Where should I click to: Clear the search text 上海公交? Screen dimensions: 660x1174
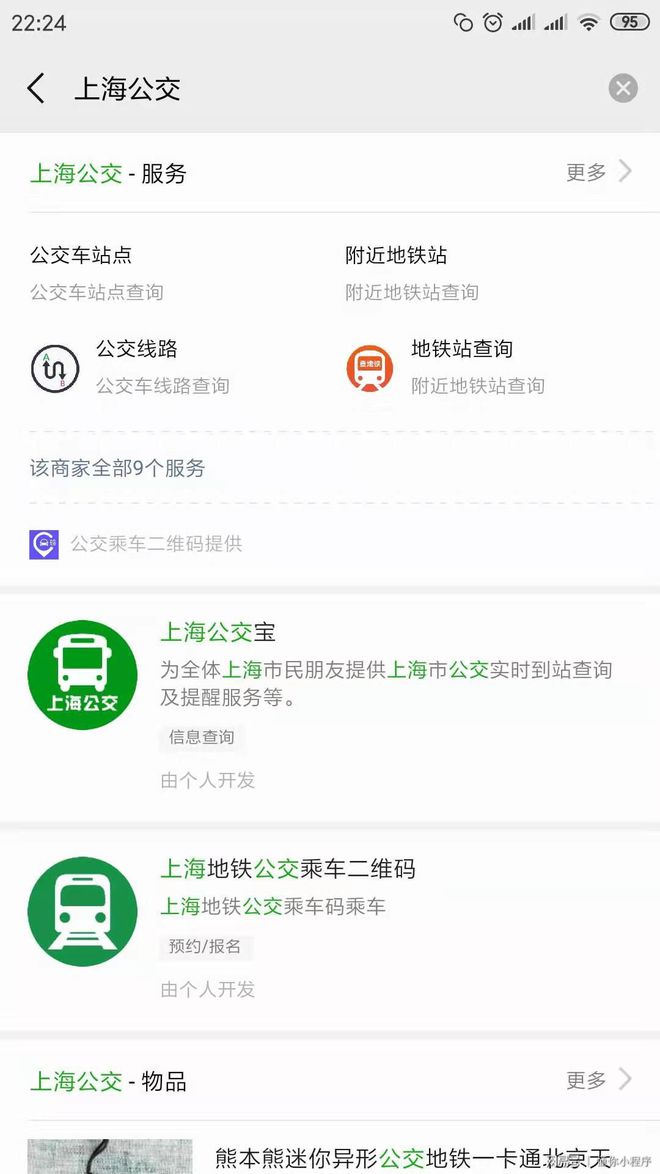(x=623, y=88)
